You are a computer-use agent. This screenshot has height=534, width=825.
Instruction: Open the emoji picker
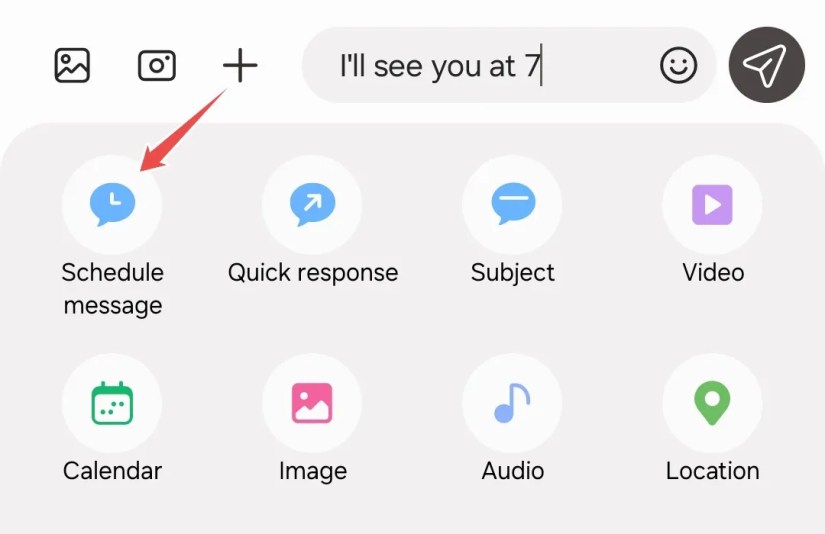678,66
